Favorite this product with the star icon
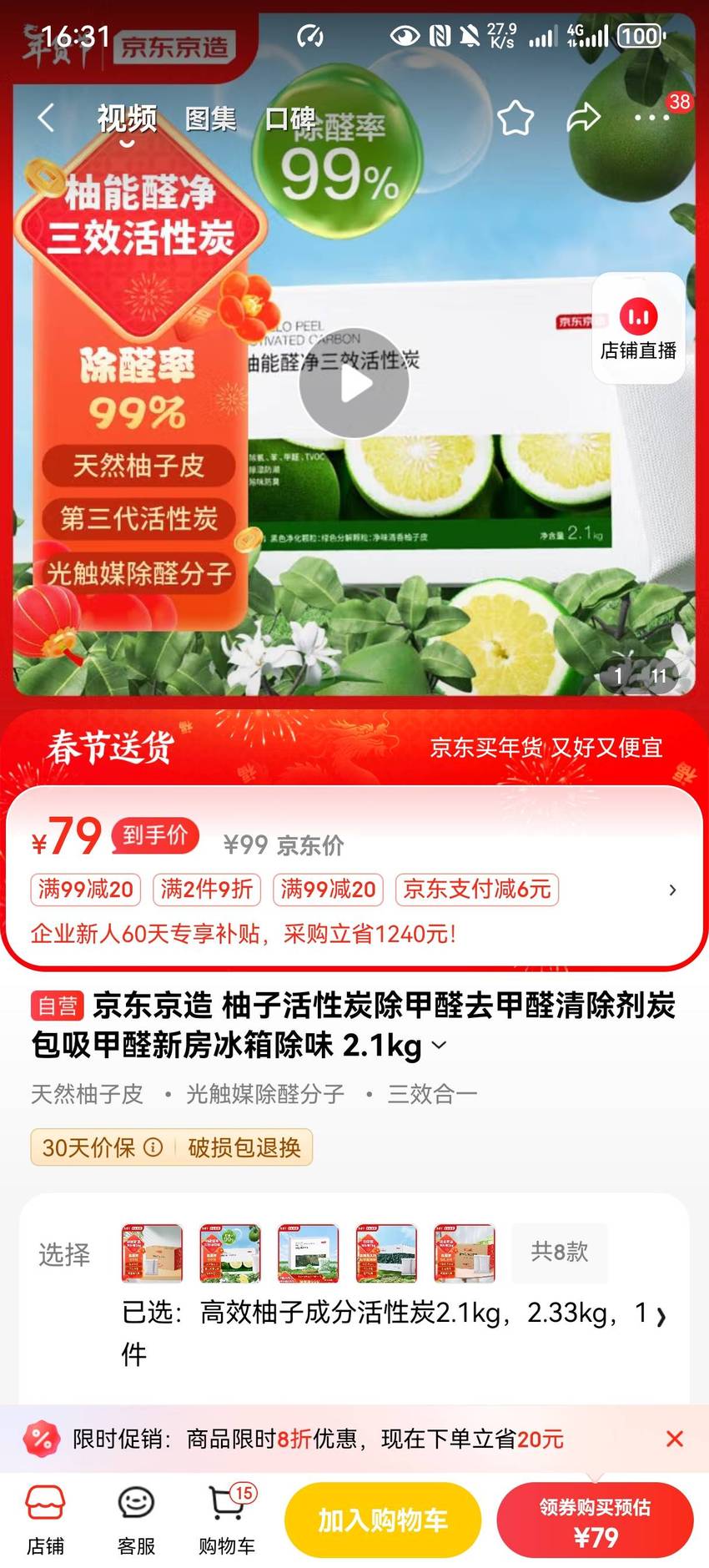The height and width of the screenshot is (1568, 709). tap(515, 118)
